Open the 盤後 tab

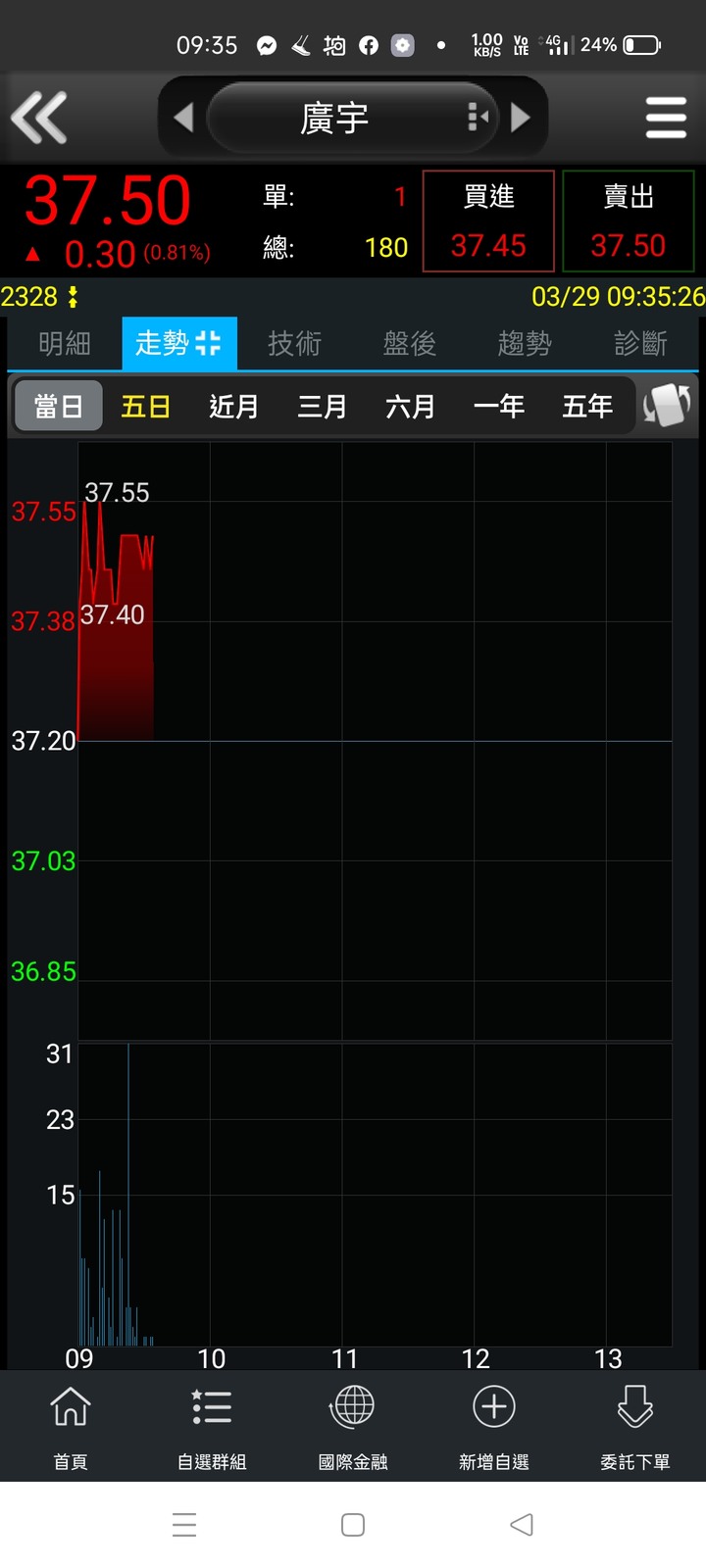409,344
